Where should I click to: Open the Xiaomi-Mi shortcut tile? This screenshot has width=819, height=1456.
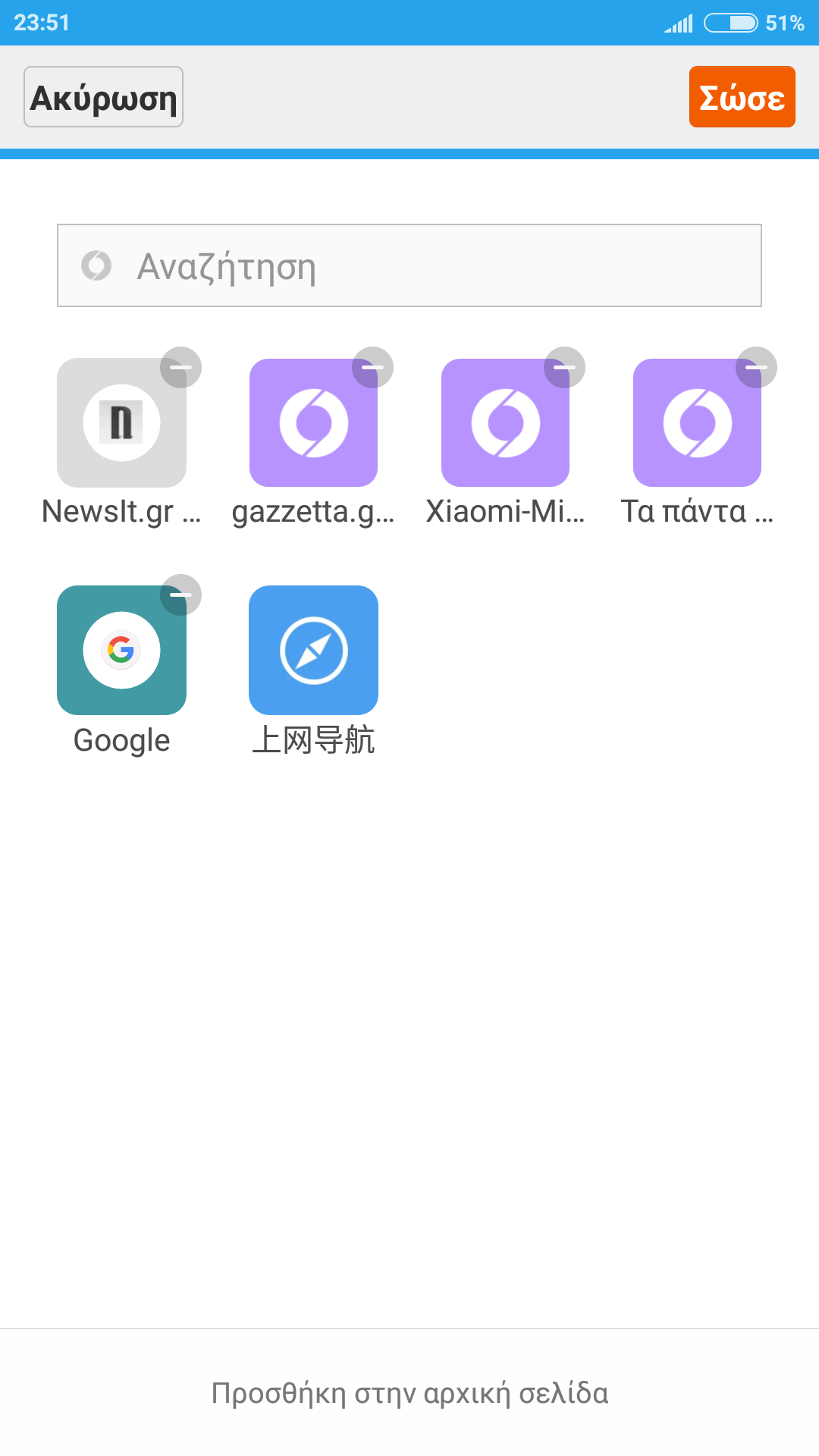click(x=505, y=423)
